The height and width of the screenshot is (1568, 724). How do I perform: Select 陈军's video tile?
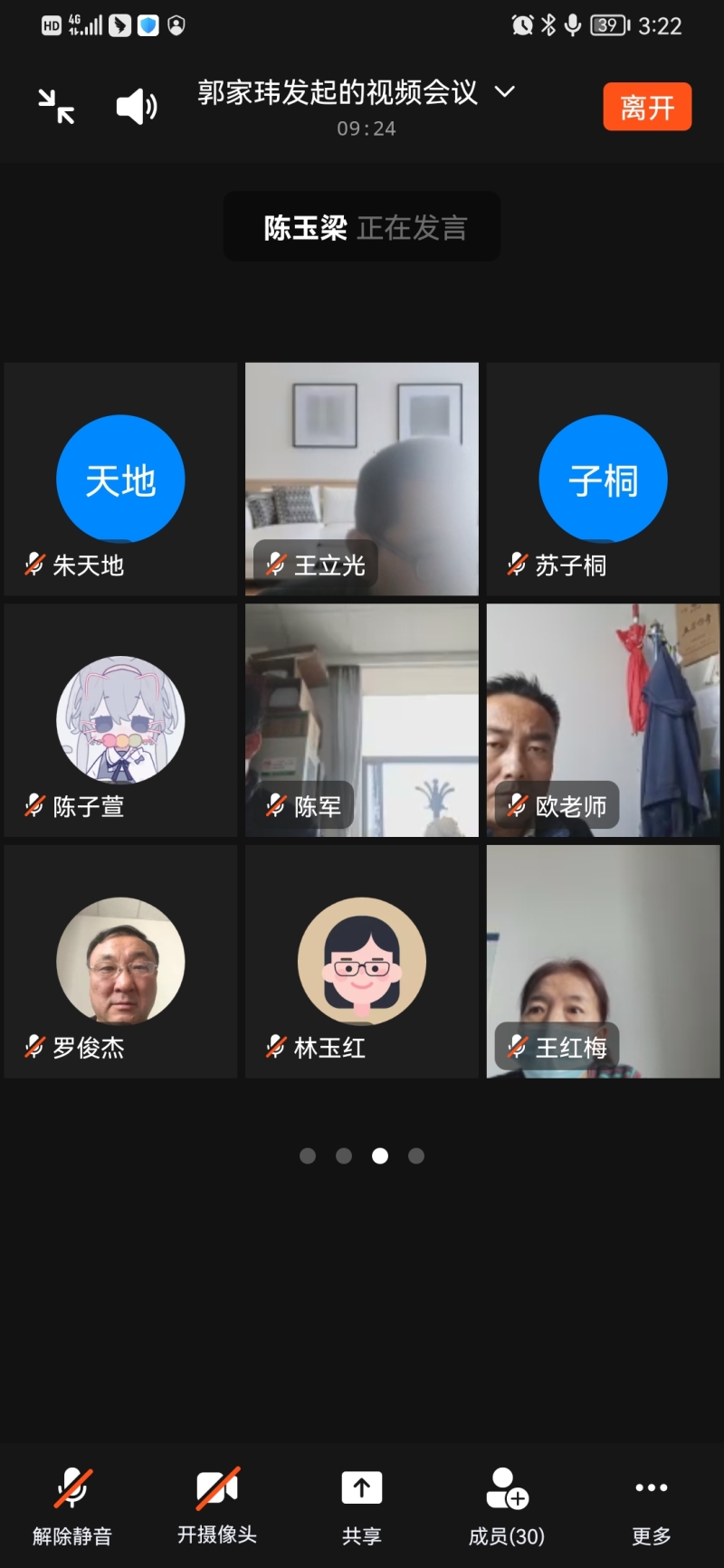point(362,720)
